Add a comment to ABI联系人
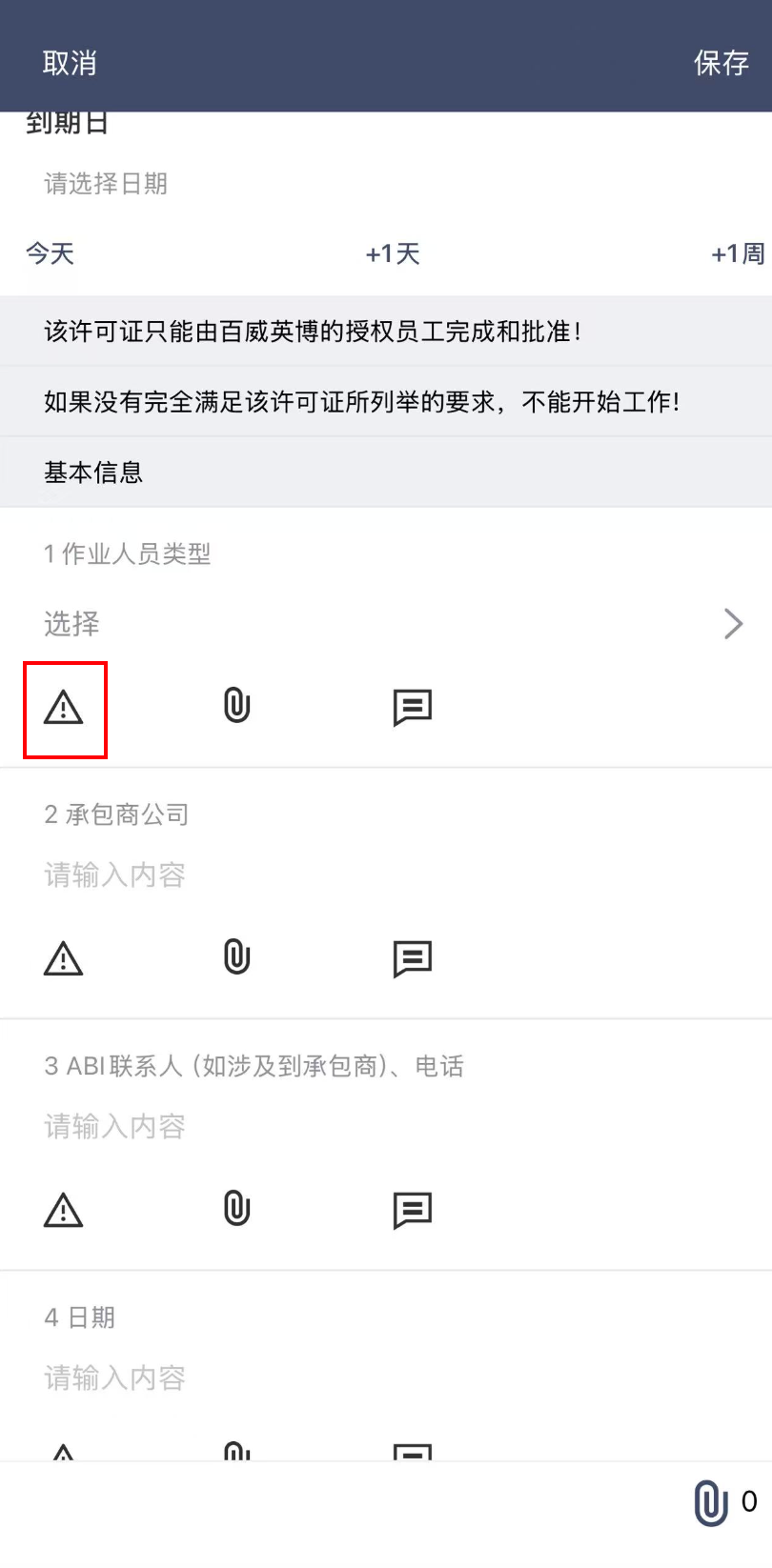Viewport: 772px width, 1568px height. pyautogui.click(x=413, y=1210)
